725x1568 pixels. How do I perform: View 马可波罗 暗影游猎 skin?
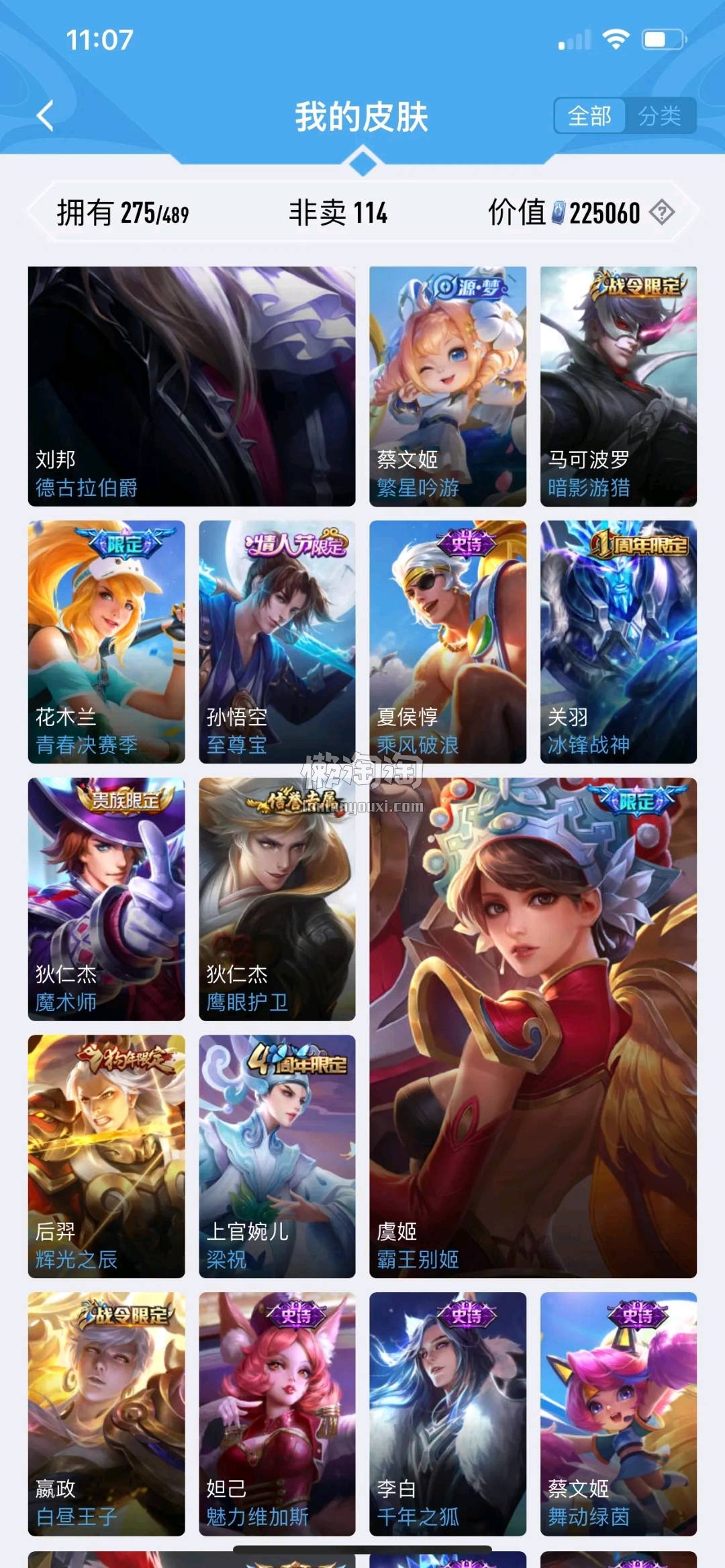coord(618,386)
